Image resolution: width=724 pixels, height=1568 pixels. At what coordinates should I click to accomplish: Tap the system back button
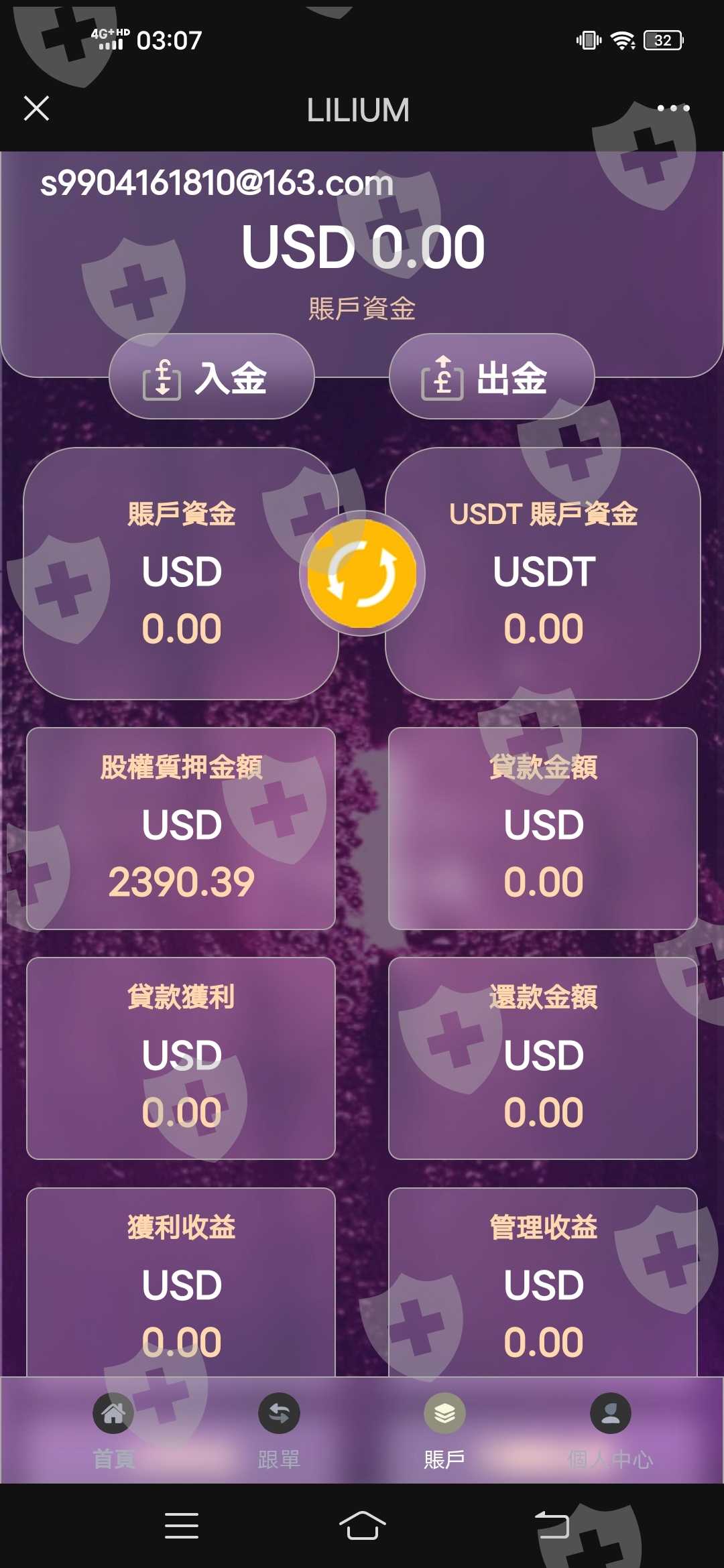pyautogui.click(x=552, y=1526)
